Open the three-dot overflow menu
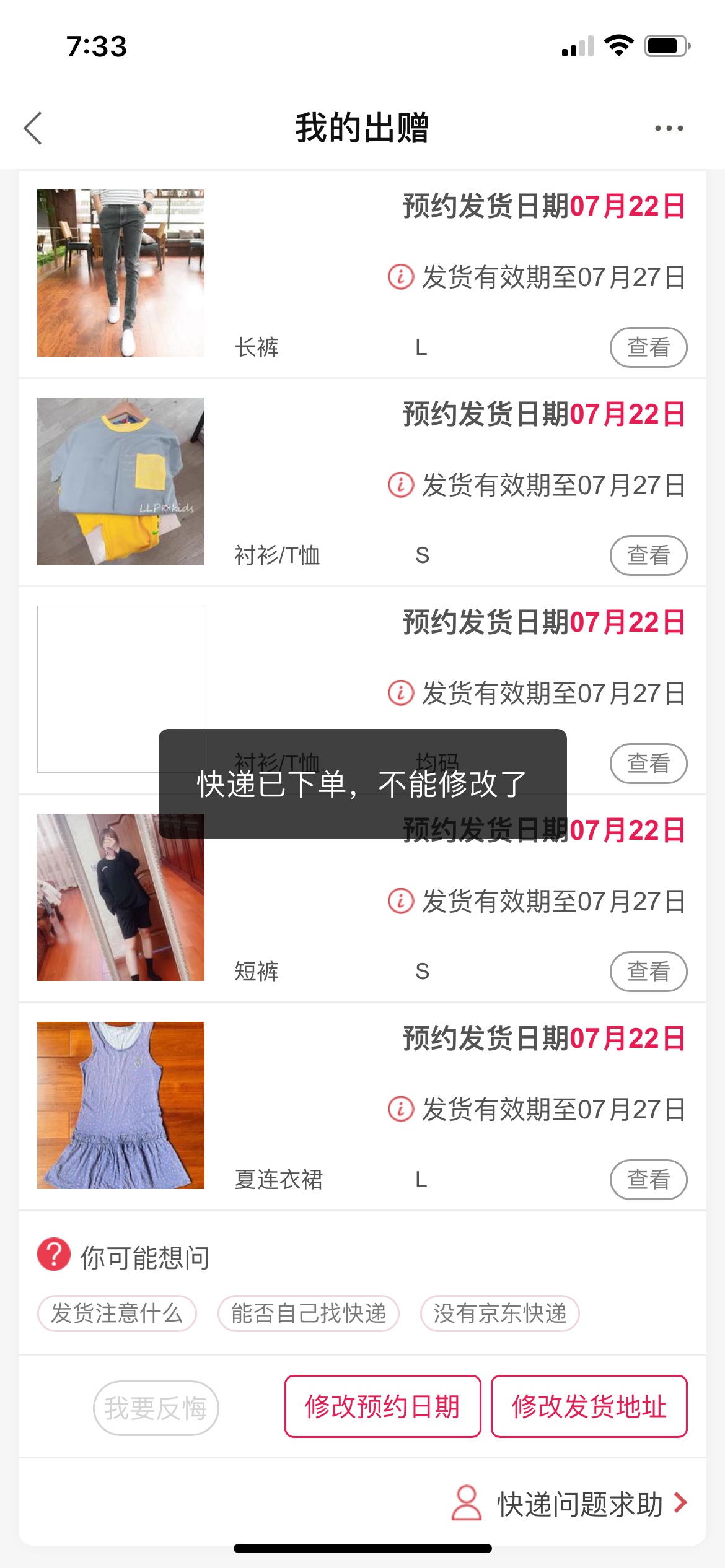 pos(669,128)
